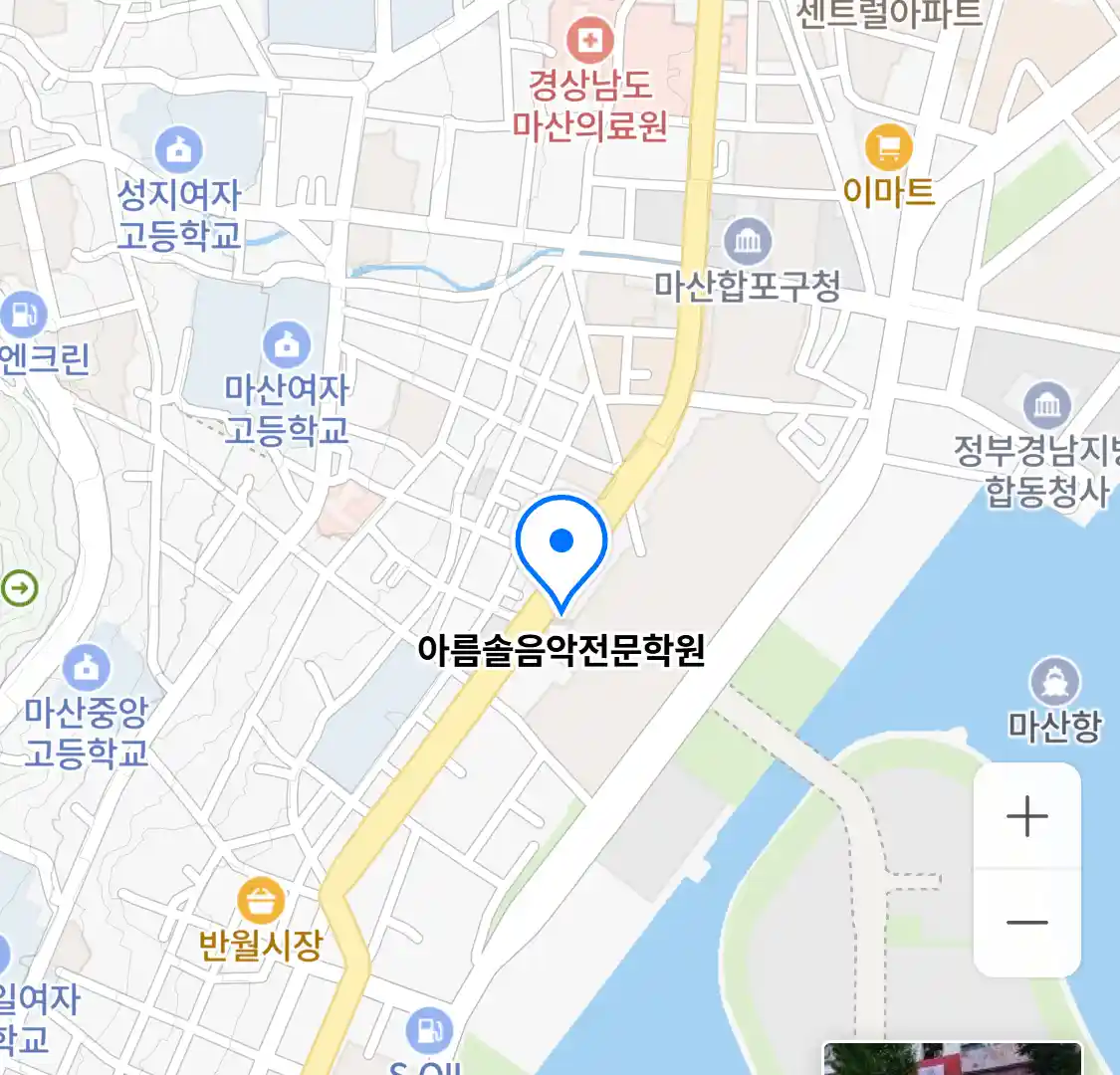Open the street view photo thumbnail

[952, 1059]
